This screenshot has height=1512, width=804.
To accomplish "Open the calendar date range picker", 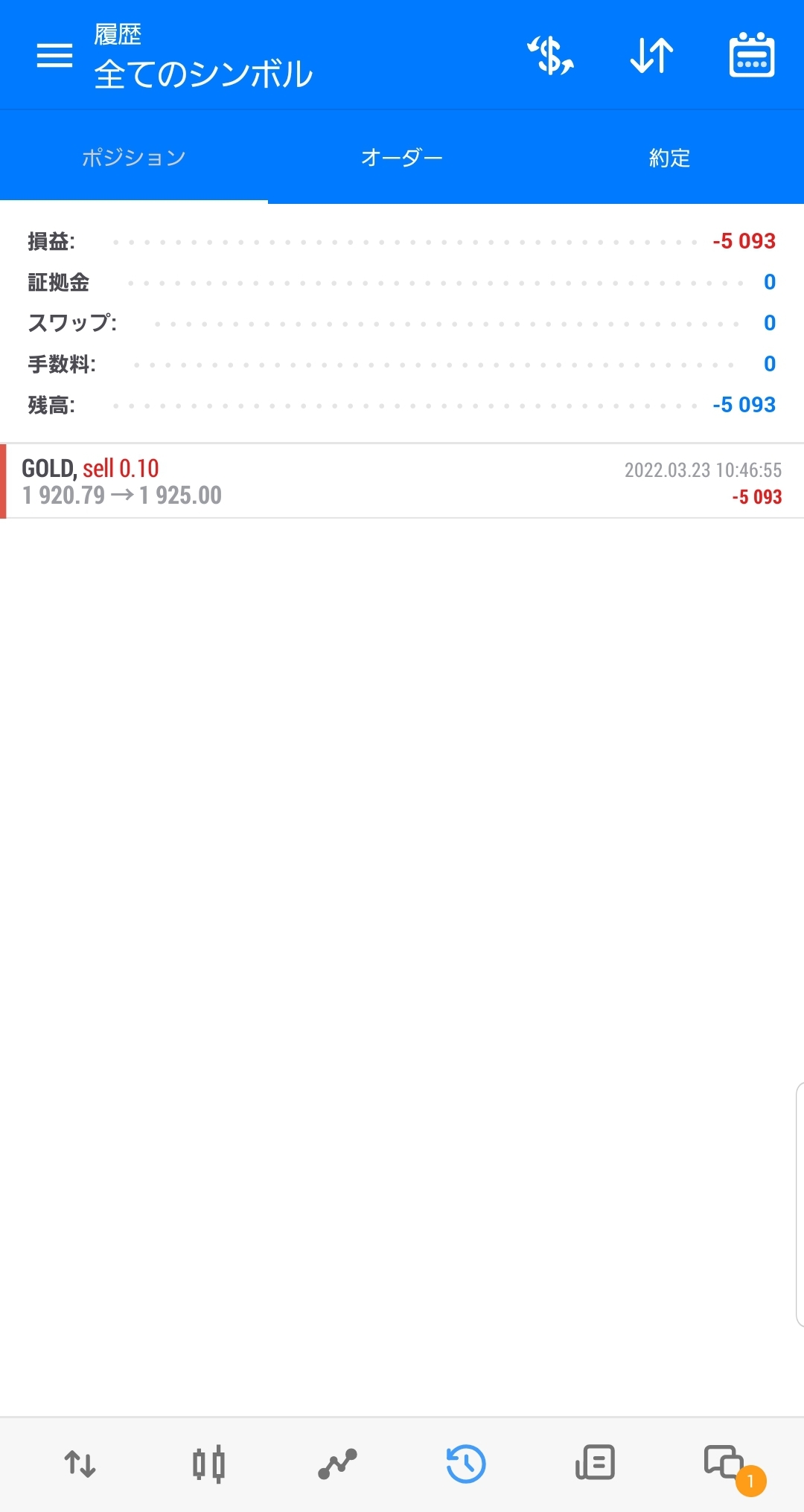I will tap(752, 55).
